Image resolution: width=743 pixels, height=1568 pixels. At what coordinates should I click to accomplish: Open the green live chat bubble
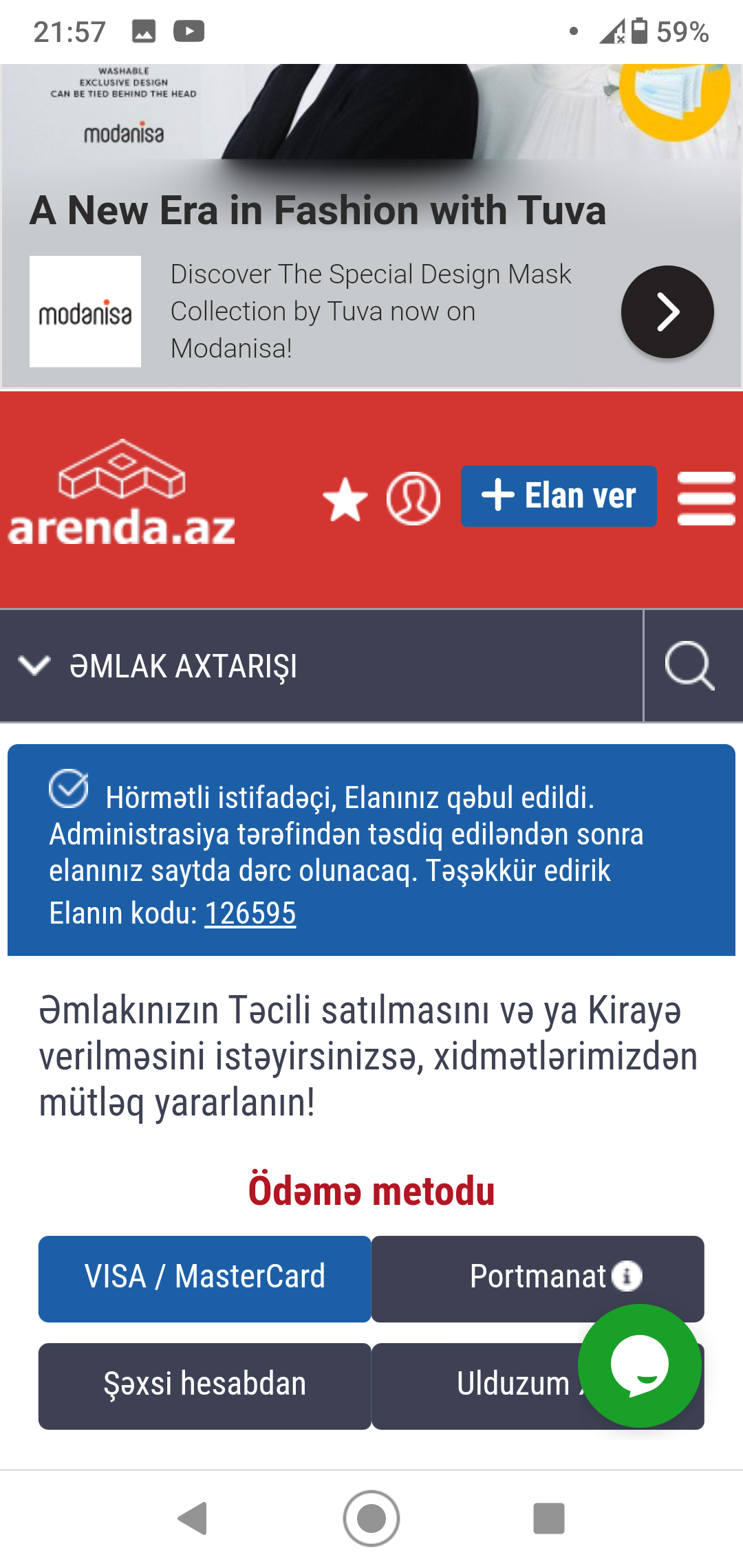pyautogui.click(x=640, y=1365)
